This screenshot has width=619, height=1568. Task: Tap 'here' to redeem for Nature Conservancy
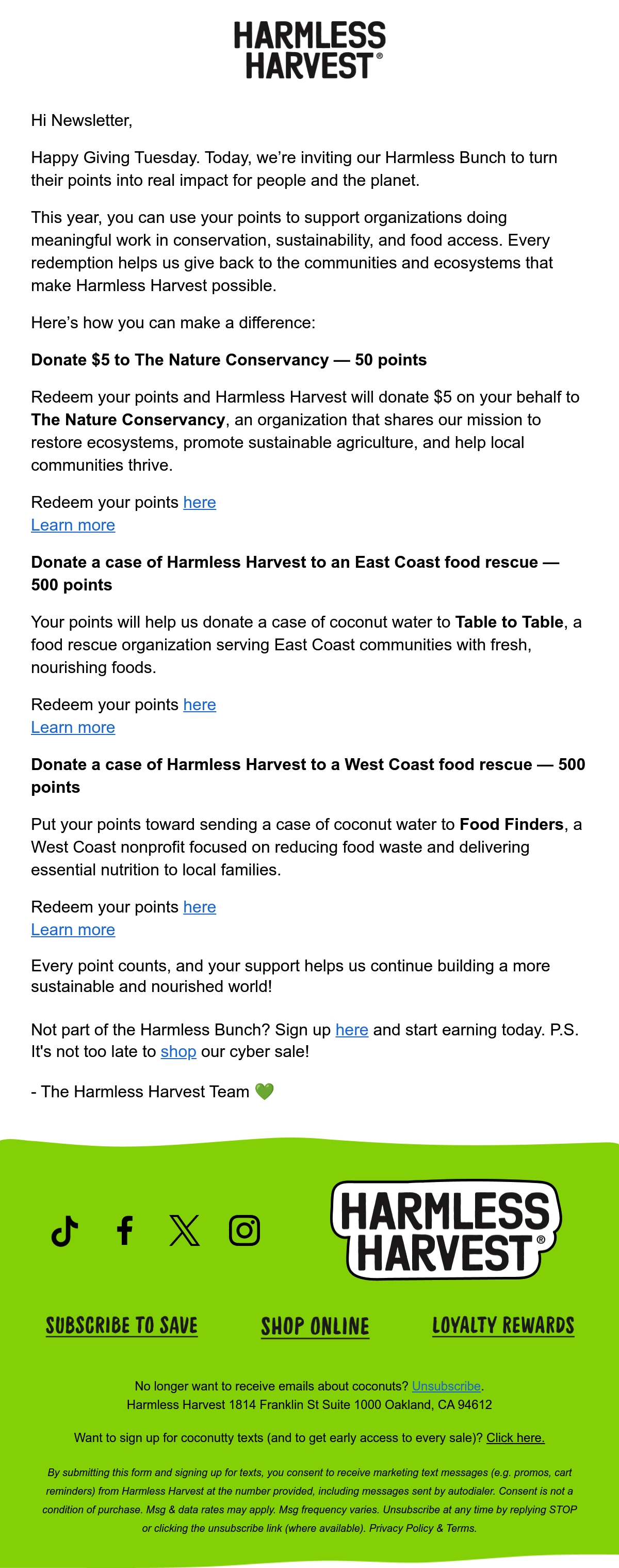(x=200, y=502)
